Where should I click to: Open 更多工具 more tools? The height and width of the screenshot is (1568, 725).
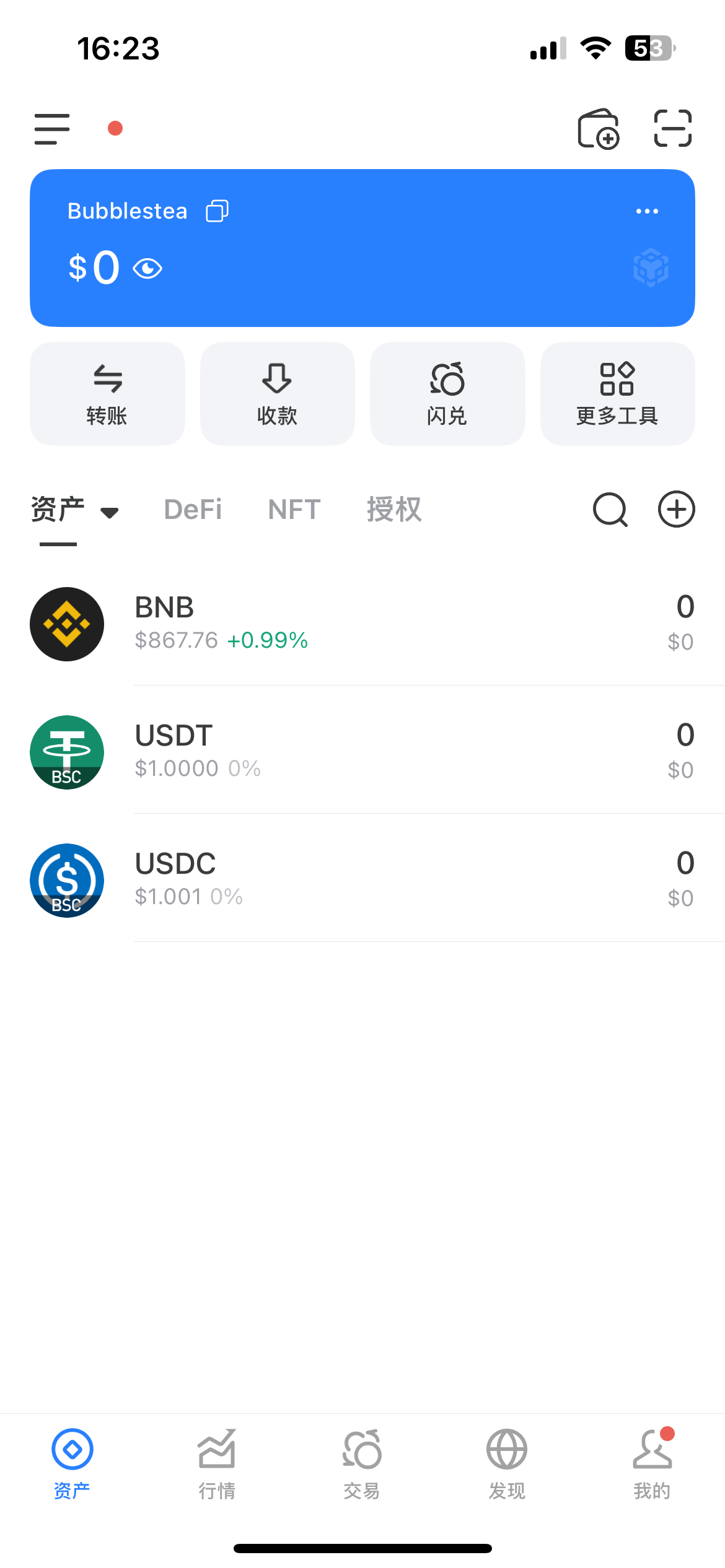(x=617, y=394)
